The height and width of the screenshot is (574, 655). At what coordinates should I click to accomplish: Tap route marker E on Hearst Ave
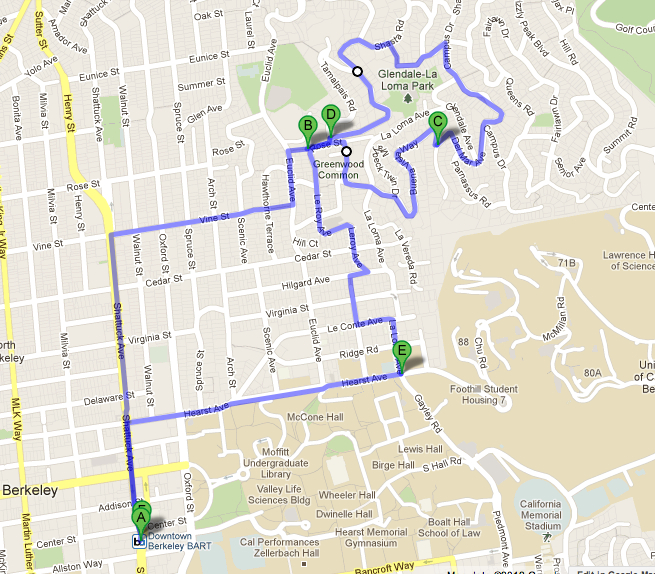402,351
